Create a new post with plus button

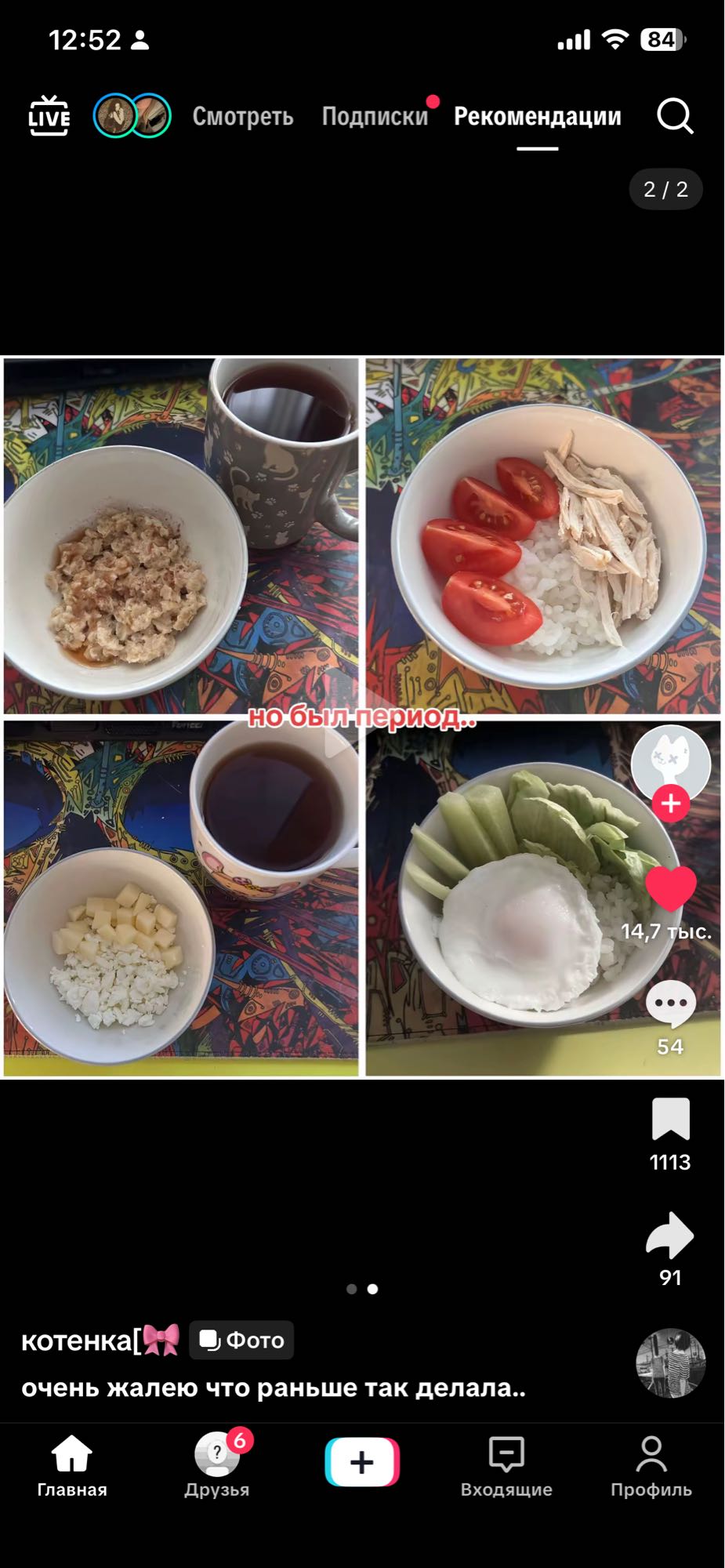tap(362, 1462)
